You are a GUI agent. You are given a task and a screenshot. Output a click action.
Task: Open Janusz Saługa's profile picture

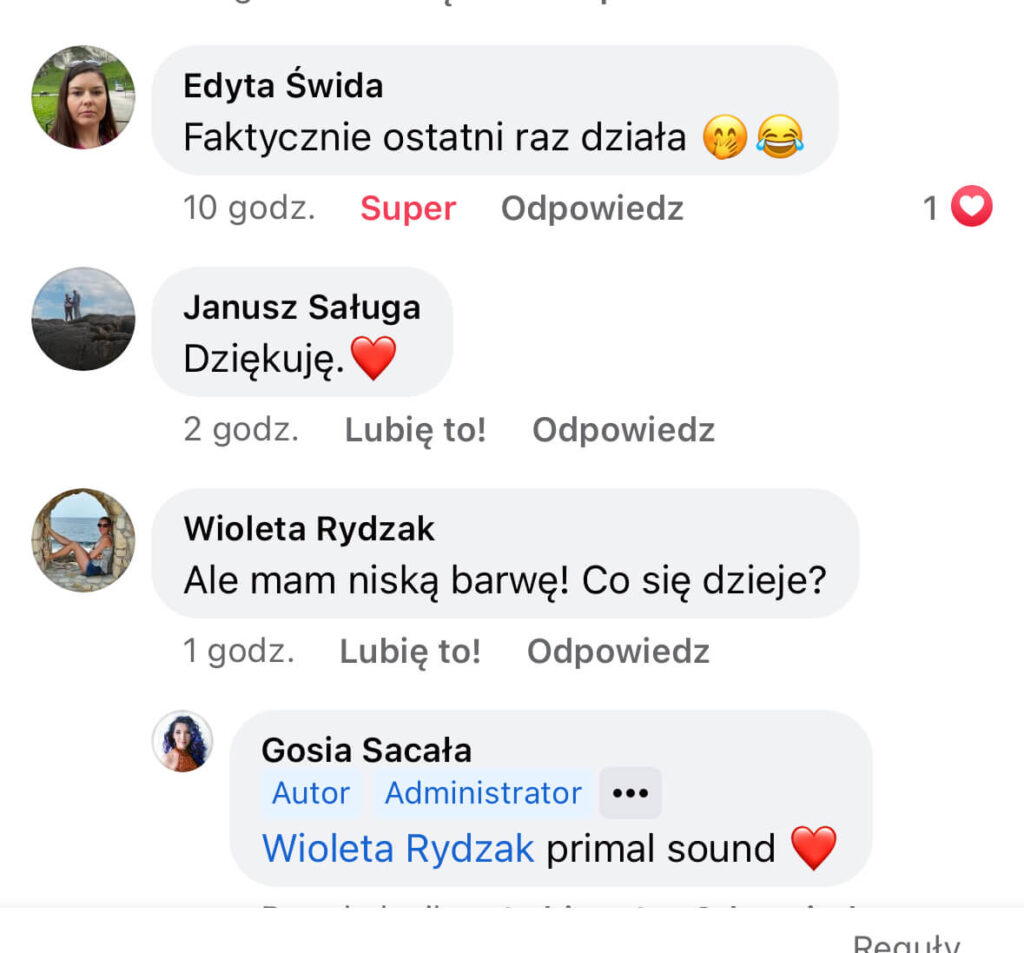point(83,319)
